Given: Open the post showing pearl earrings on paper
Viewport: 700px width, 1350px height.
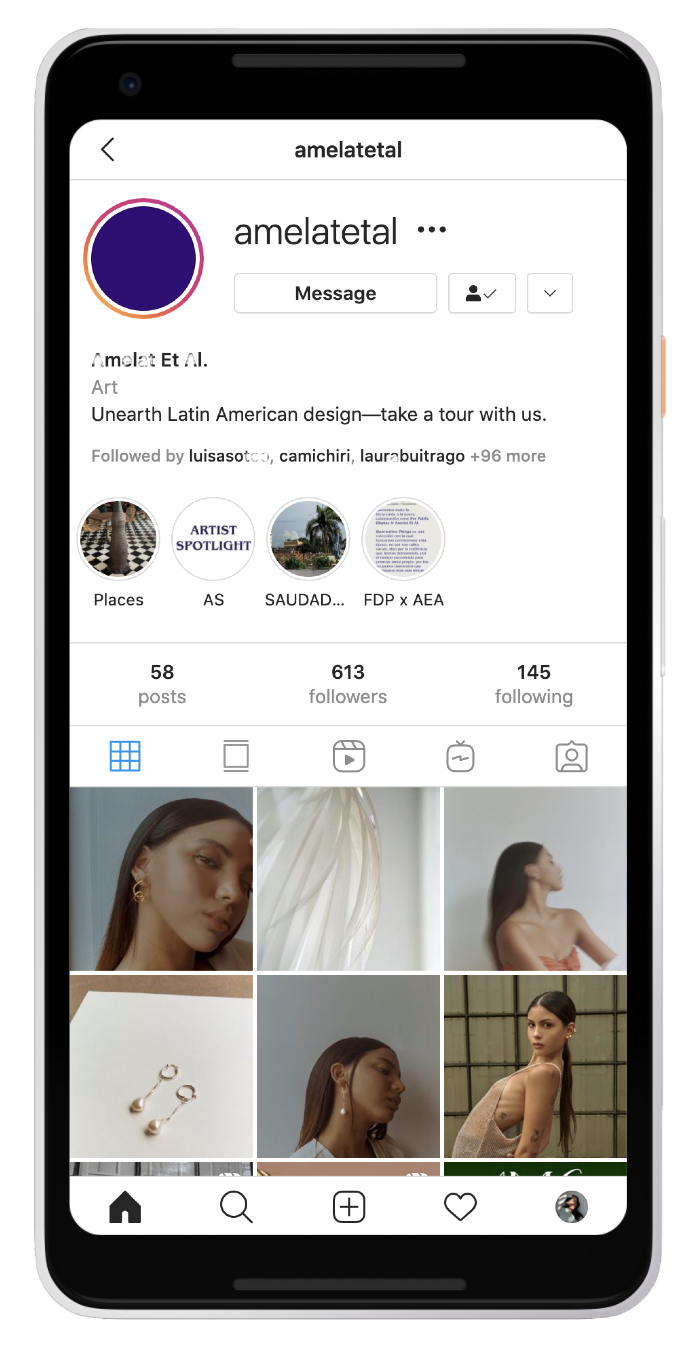Looking at the screenshot, I should (x=161, y=1066).
